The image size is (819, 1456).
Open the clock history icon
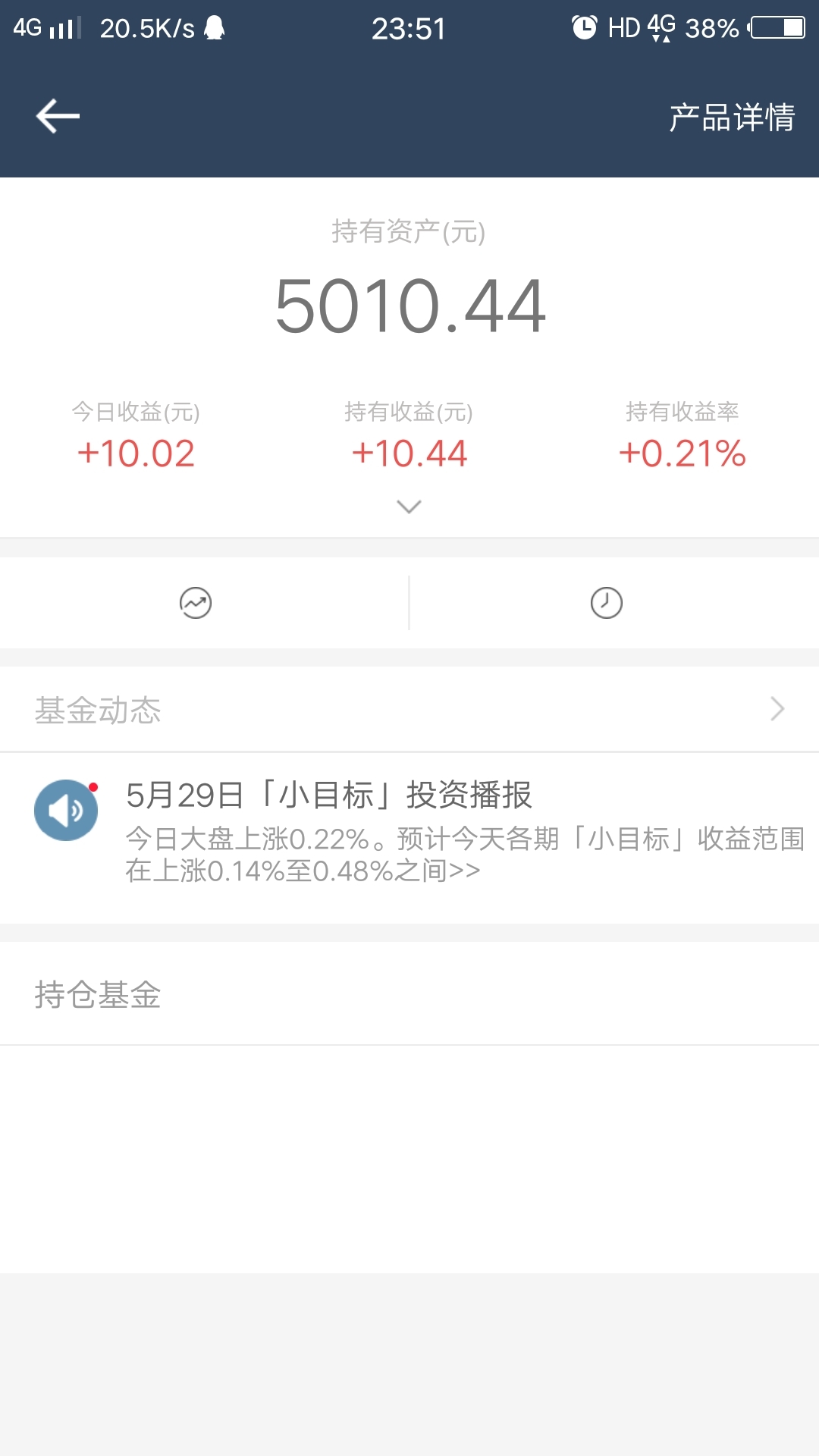click(607, 603)
